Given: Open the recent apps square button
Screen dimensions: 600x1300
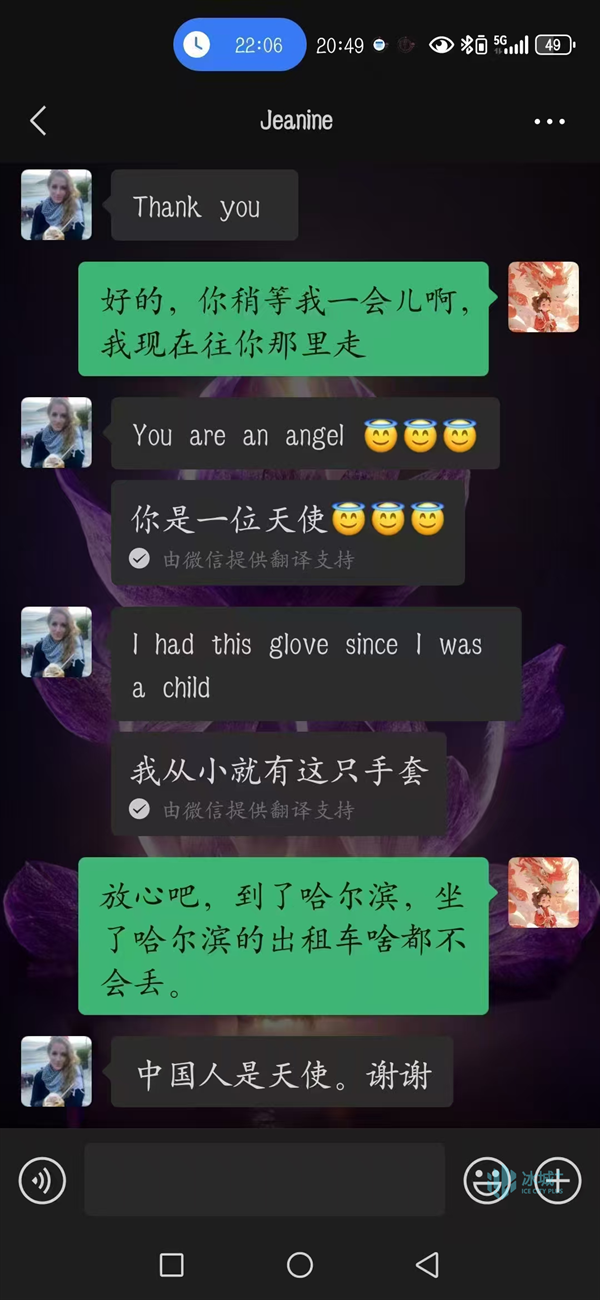Looking at the screenshot, I should coord(172,1265).
